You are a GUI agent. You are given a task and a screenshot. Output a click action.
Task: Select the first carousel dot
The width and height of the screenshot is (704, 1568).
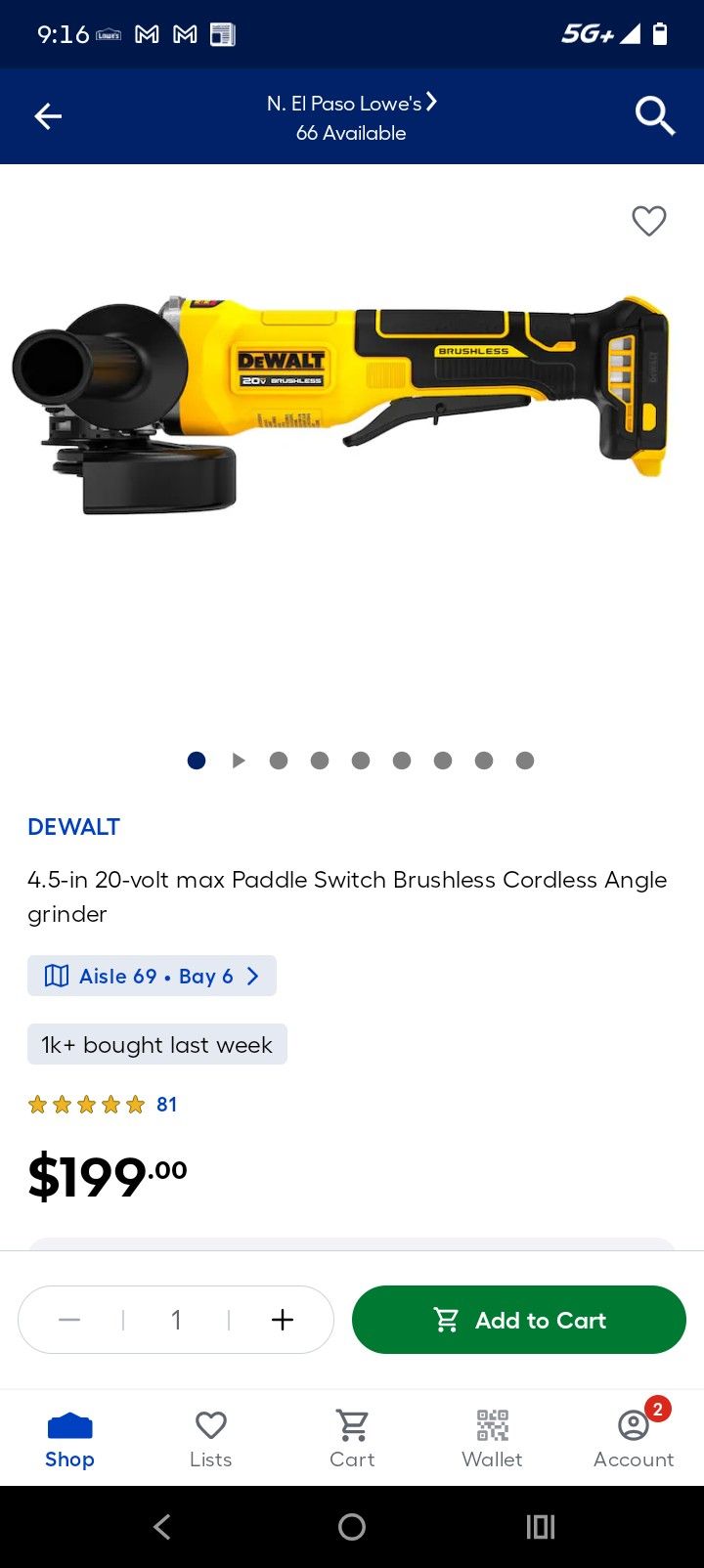[196, 760]
